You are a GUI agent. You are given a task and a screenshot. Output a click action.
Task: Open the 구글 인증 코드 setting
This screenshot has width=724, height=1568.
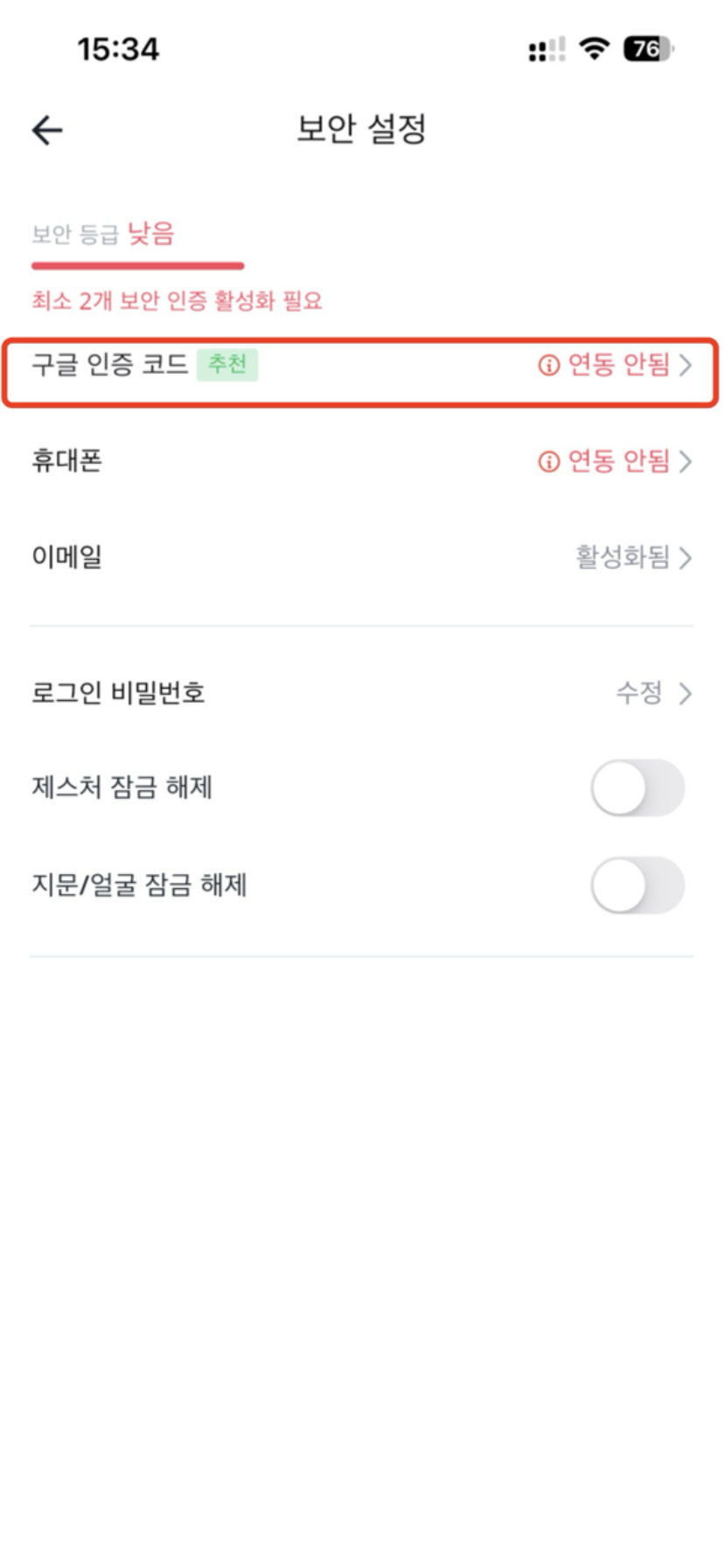(361, 365)
